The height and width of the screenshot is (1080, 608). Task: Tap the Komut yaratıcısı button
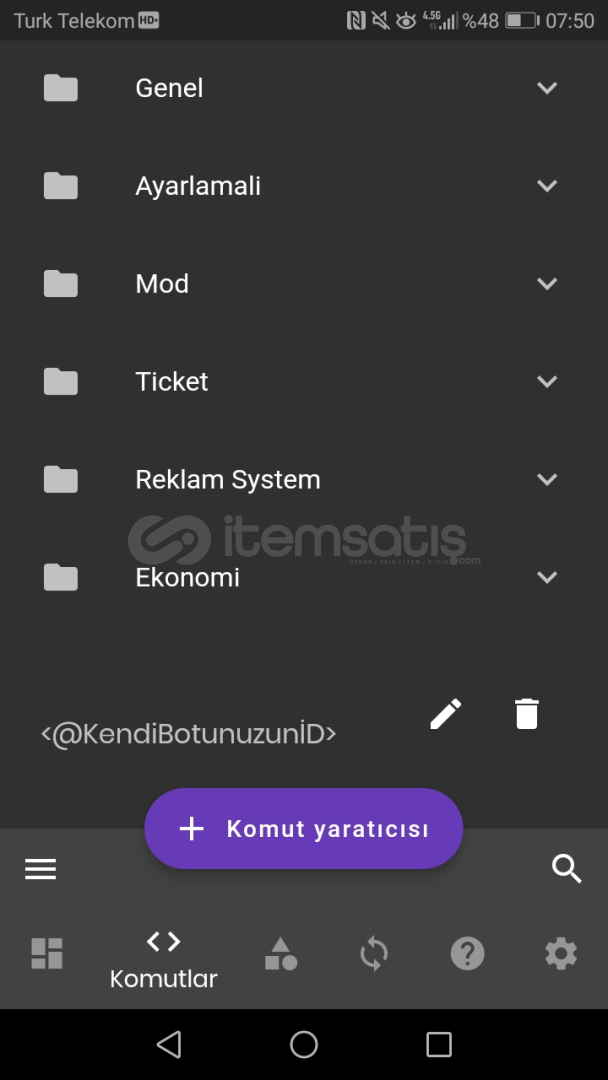click(304, 829)
